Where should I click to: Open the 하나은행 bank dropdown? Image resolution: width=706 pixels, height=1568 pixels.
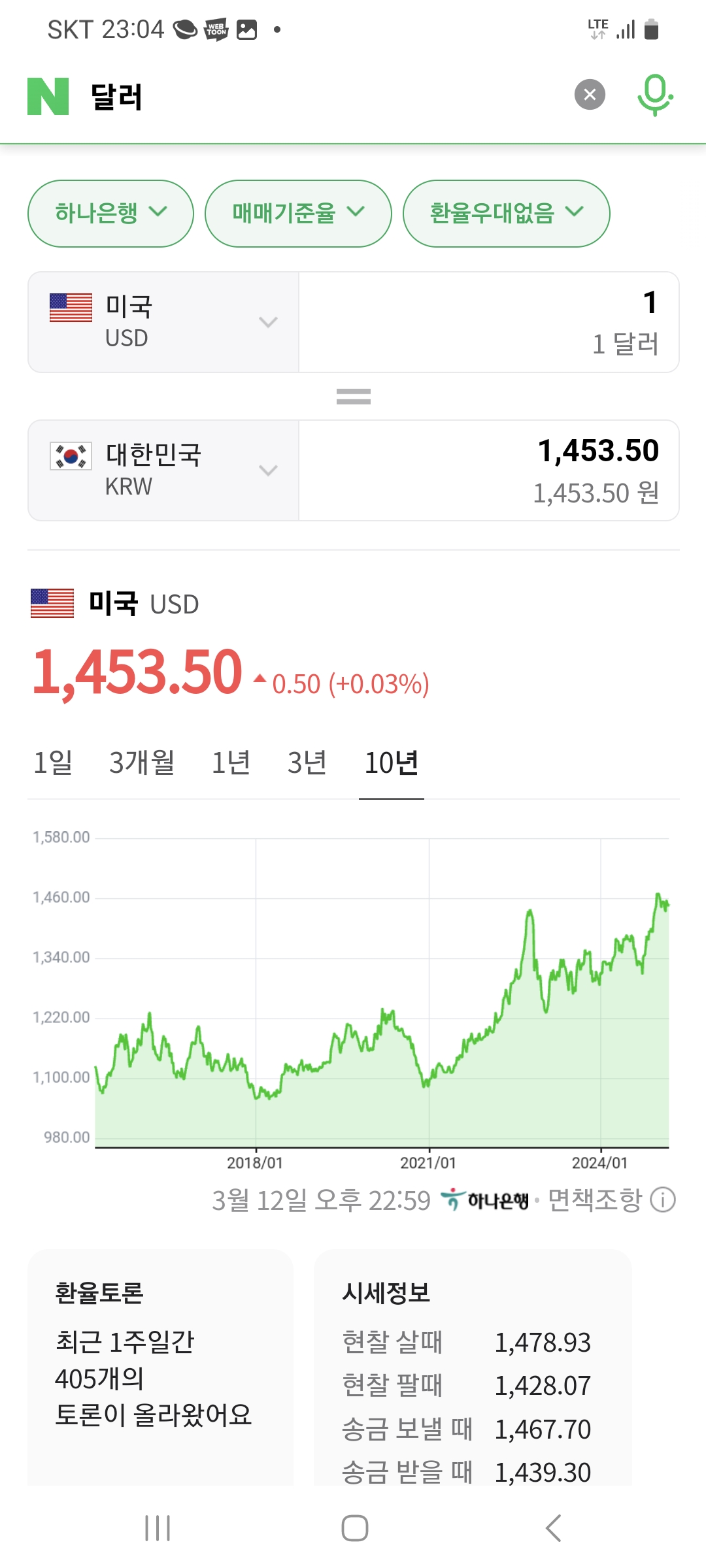coord(110,213)
